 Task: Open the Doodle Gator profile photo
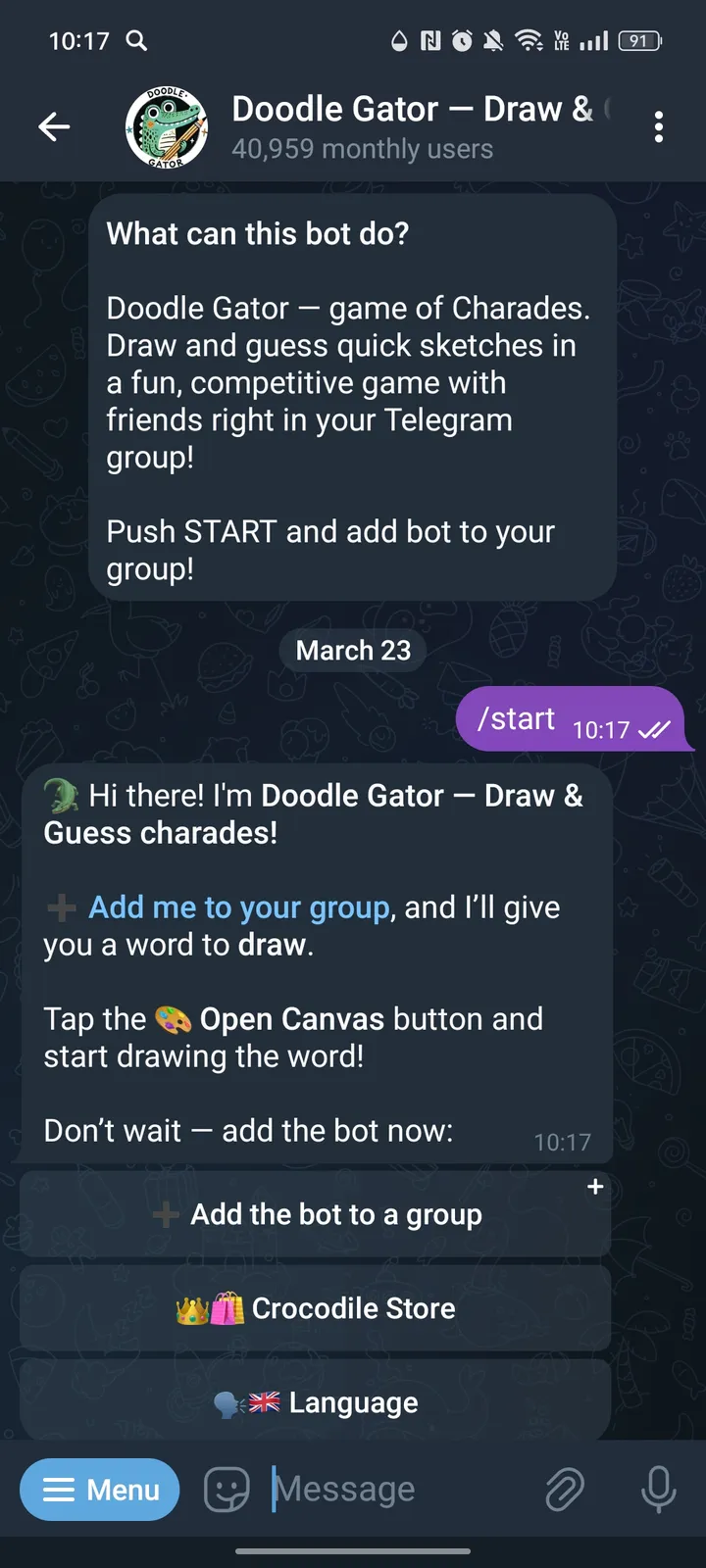pos(167,127)
